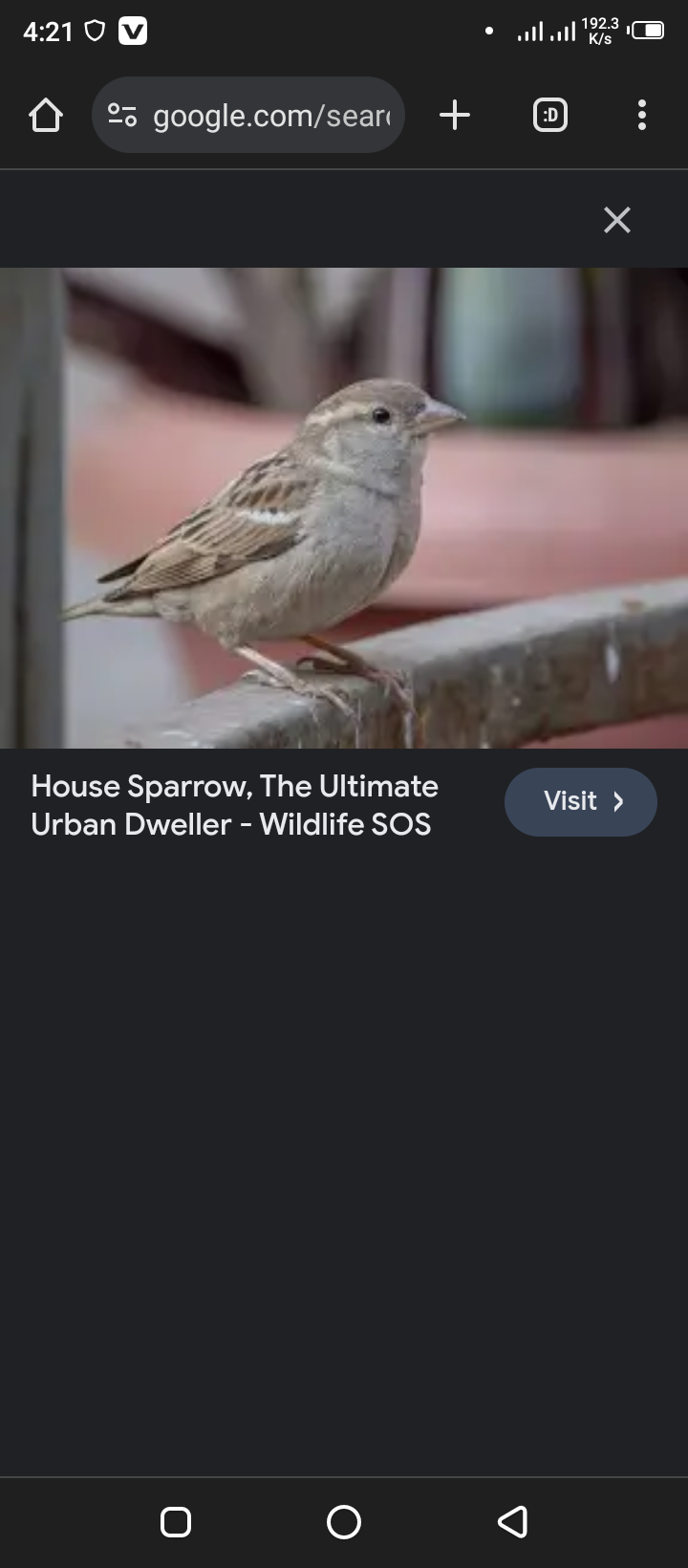This screenshot has height=1568, width=688.
Task: Open the browser overflow menu
Action: coord(641,116)
